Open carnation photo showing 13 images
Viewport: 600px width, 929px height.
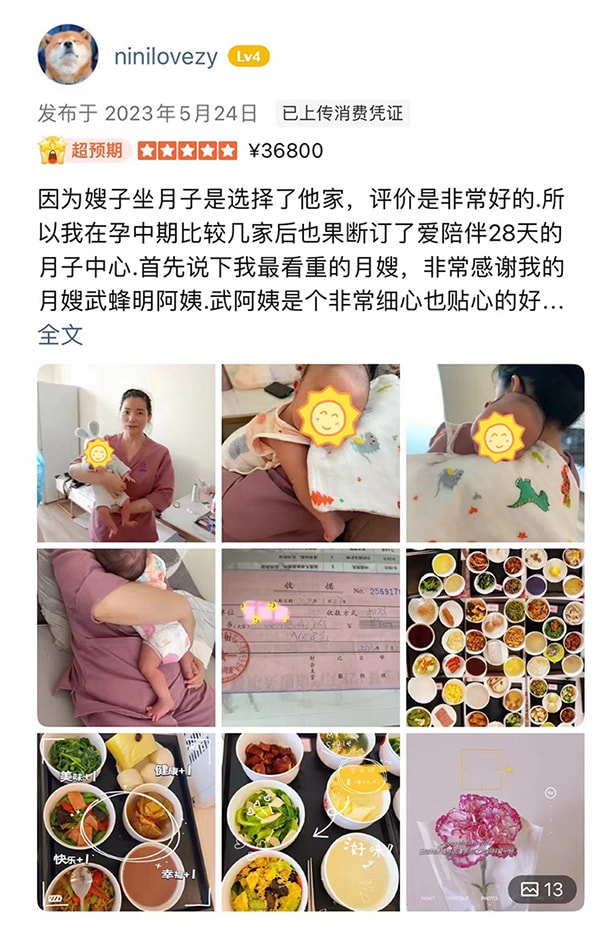495,821
